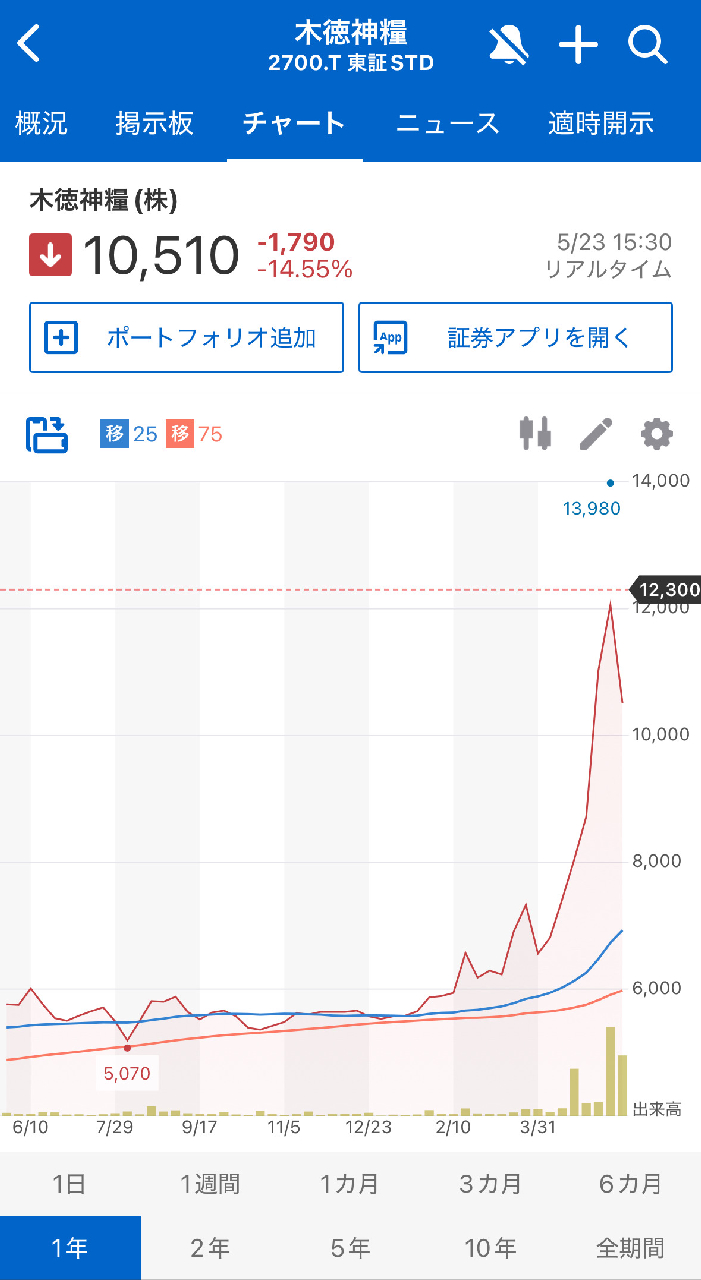
Task: Open chart settings gear
Action: pos(657,434)
